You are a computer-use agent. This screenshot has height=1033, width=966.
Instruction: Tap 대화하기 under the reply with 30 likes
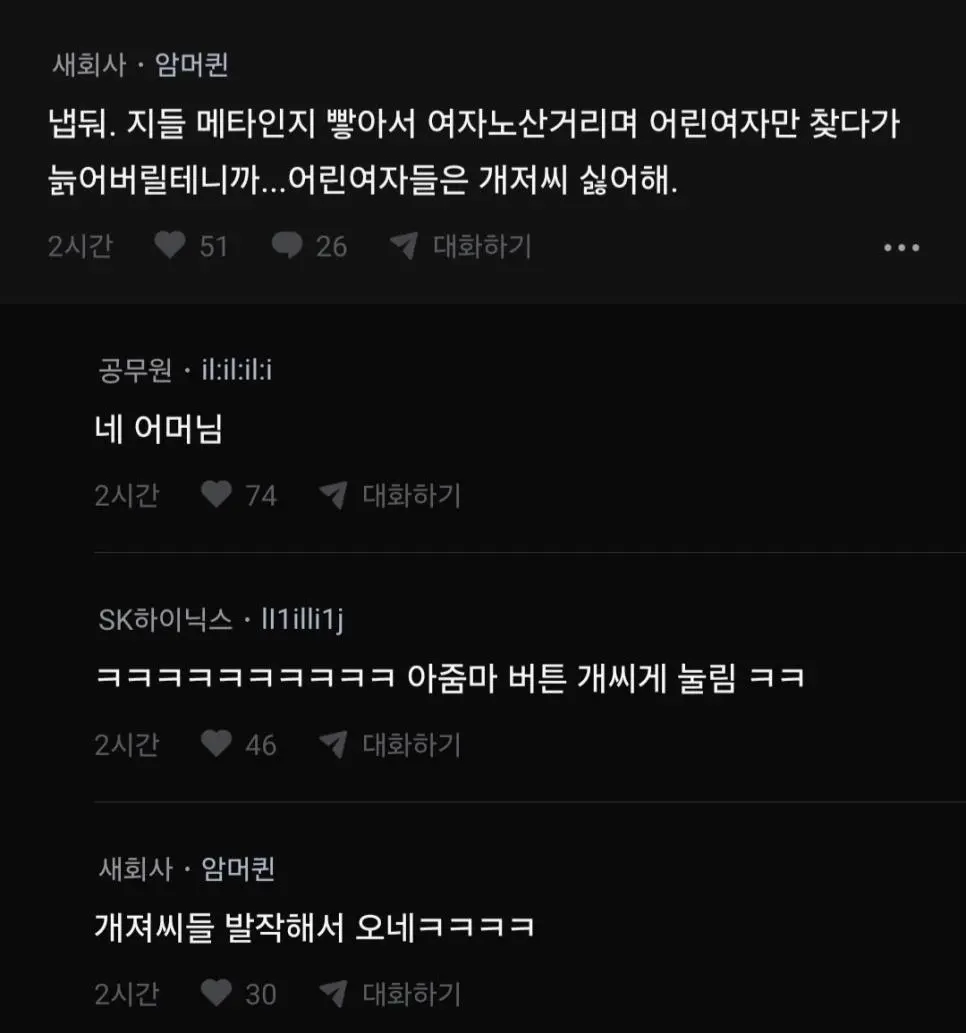click(x=390, y=993)
